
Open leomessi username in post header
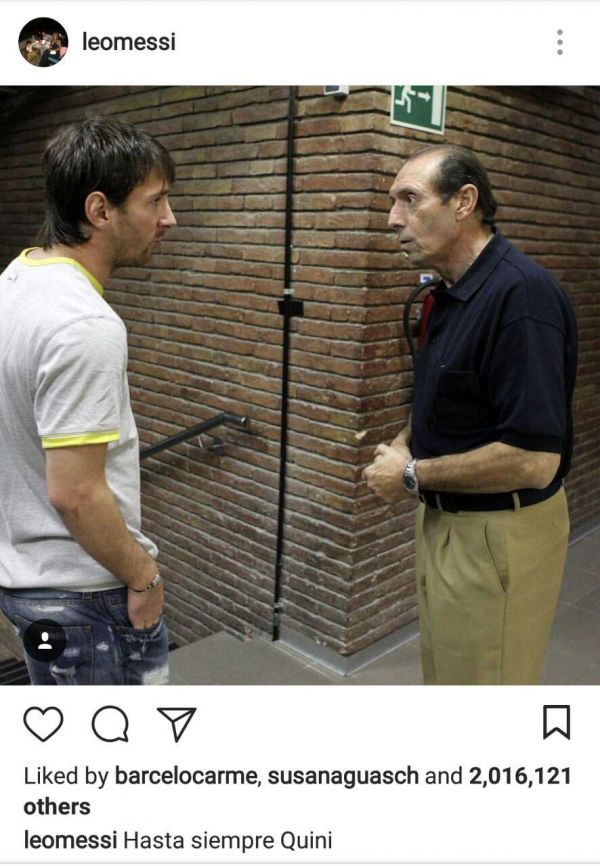pyautogui.click(x=129, y=42)
